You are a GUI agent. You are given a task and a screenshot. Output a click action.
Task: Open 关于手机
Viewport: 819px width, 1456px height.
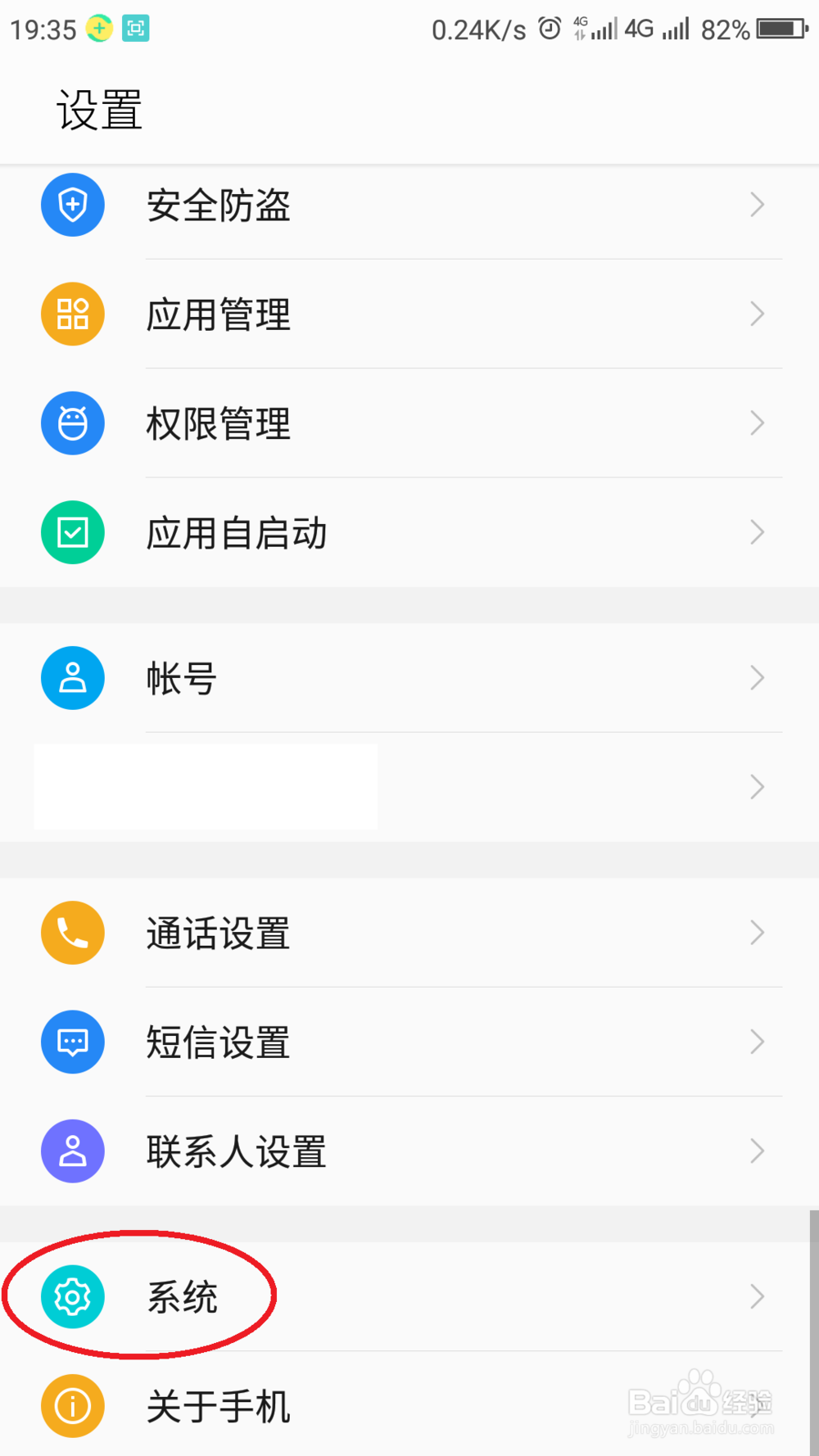[409, 1406]
